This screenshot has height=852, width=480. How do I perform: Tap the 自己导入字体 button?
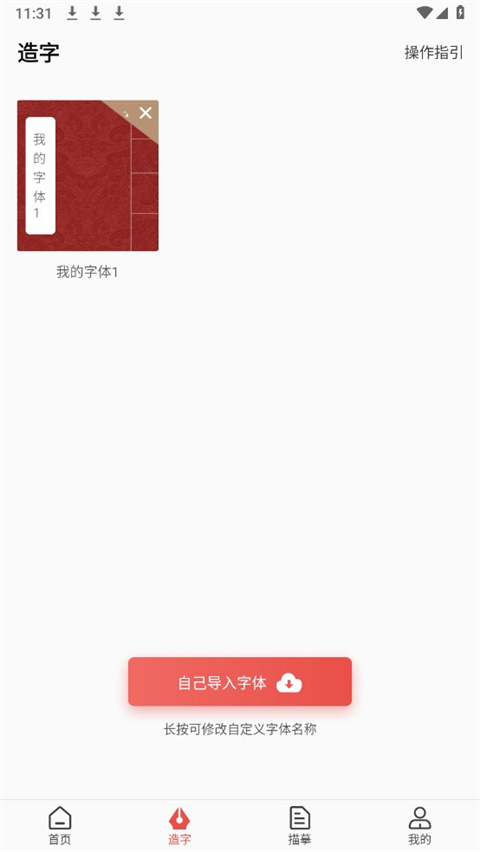[x=240, y=682]
